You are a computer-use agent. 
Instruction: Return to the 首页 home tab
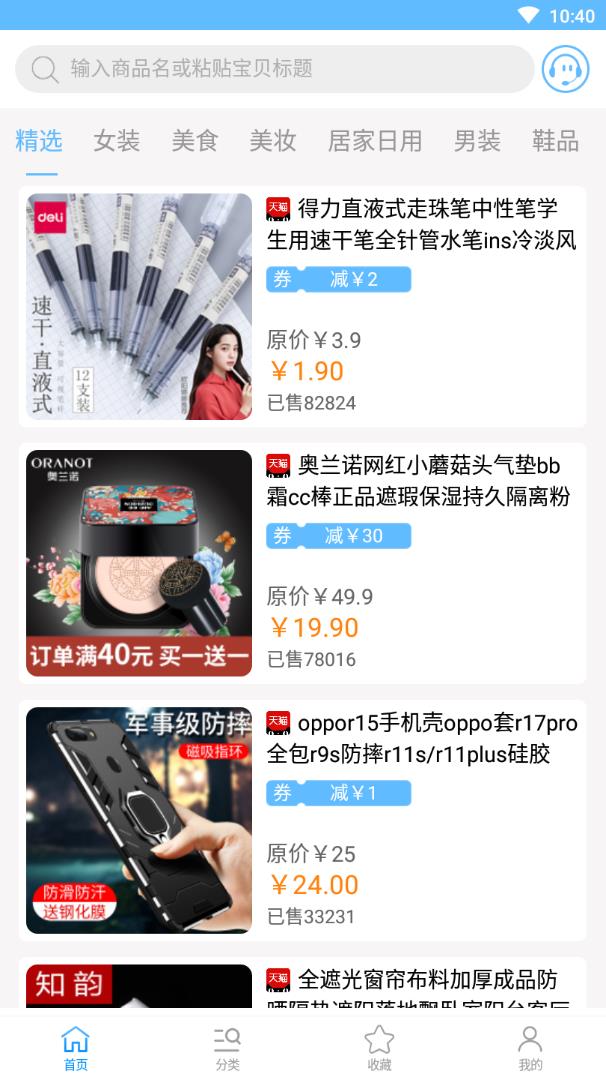pos(76,1047)
